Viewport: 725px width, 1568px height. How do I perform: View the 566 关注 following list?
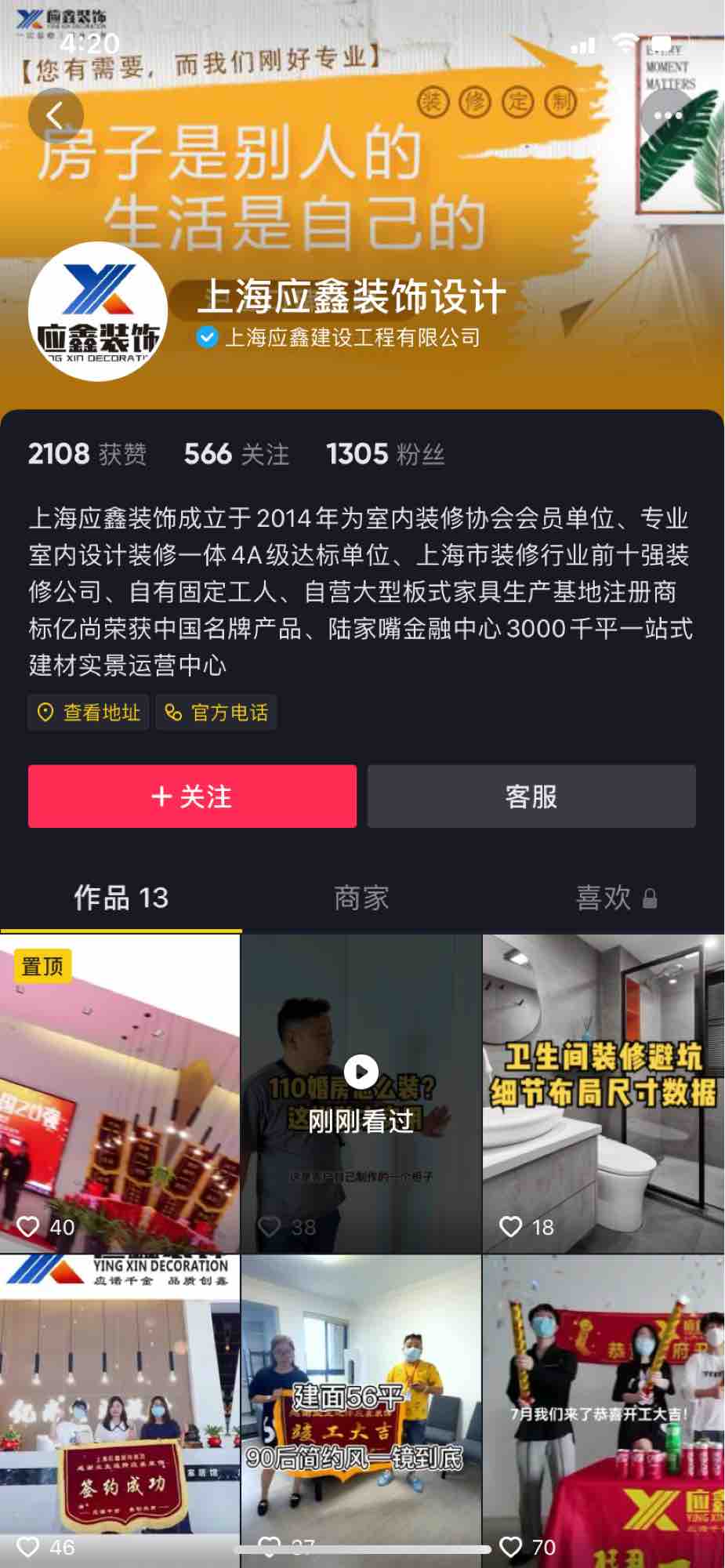tap(236, 454)
